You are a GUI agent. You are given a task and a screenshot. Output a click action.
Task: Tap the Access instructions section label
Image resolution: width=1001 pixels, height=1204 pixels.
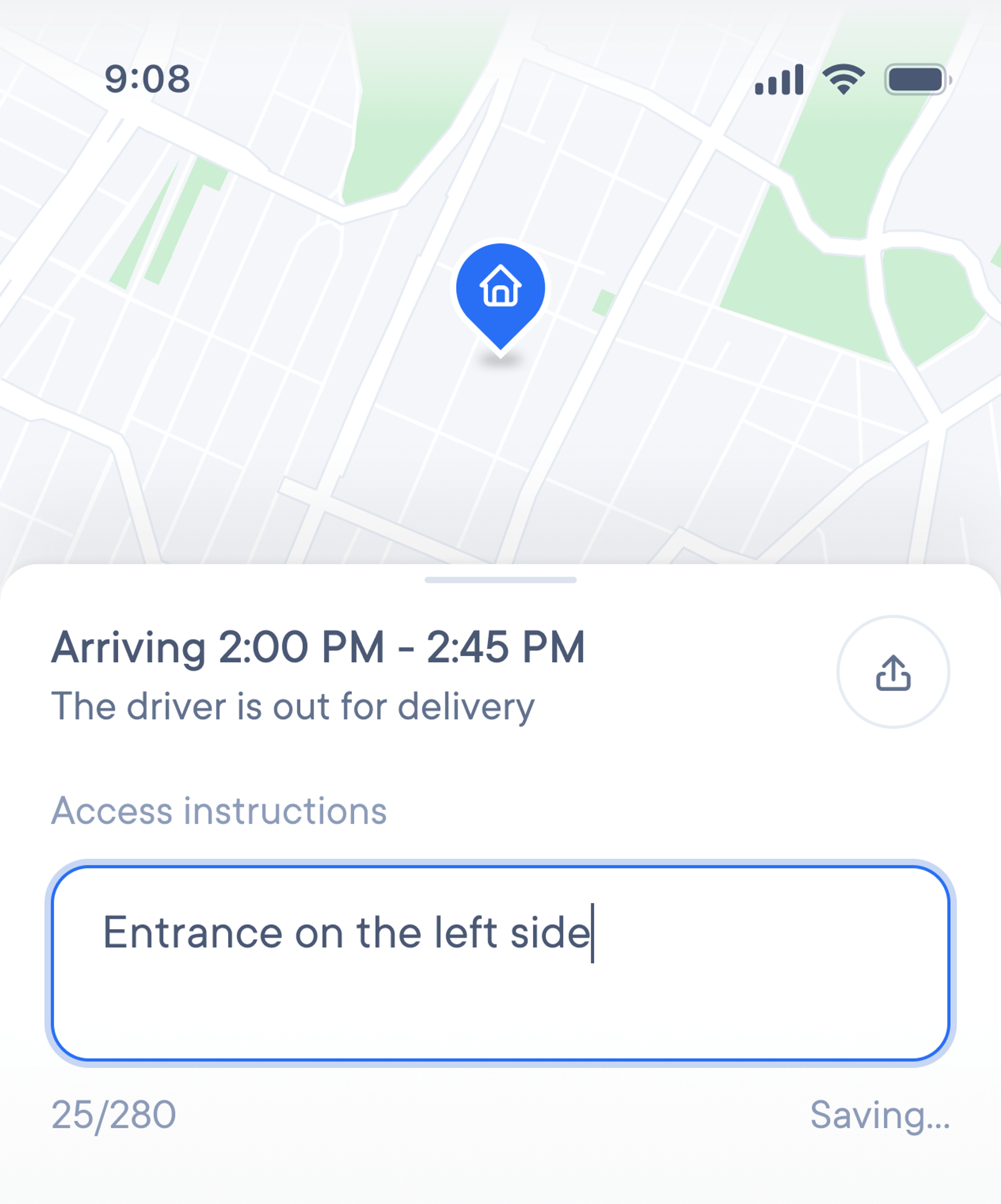point(218,810)
